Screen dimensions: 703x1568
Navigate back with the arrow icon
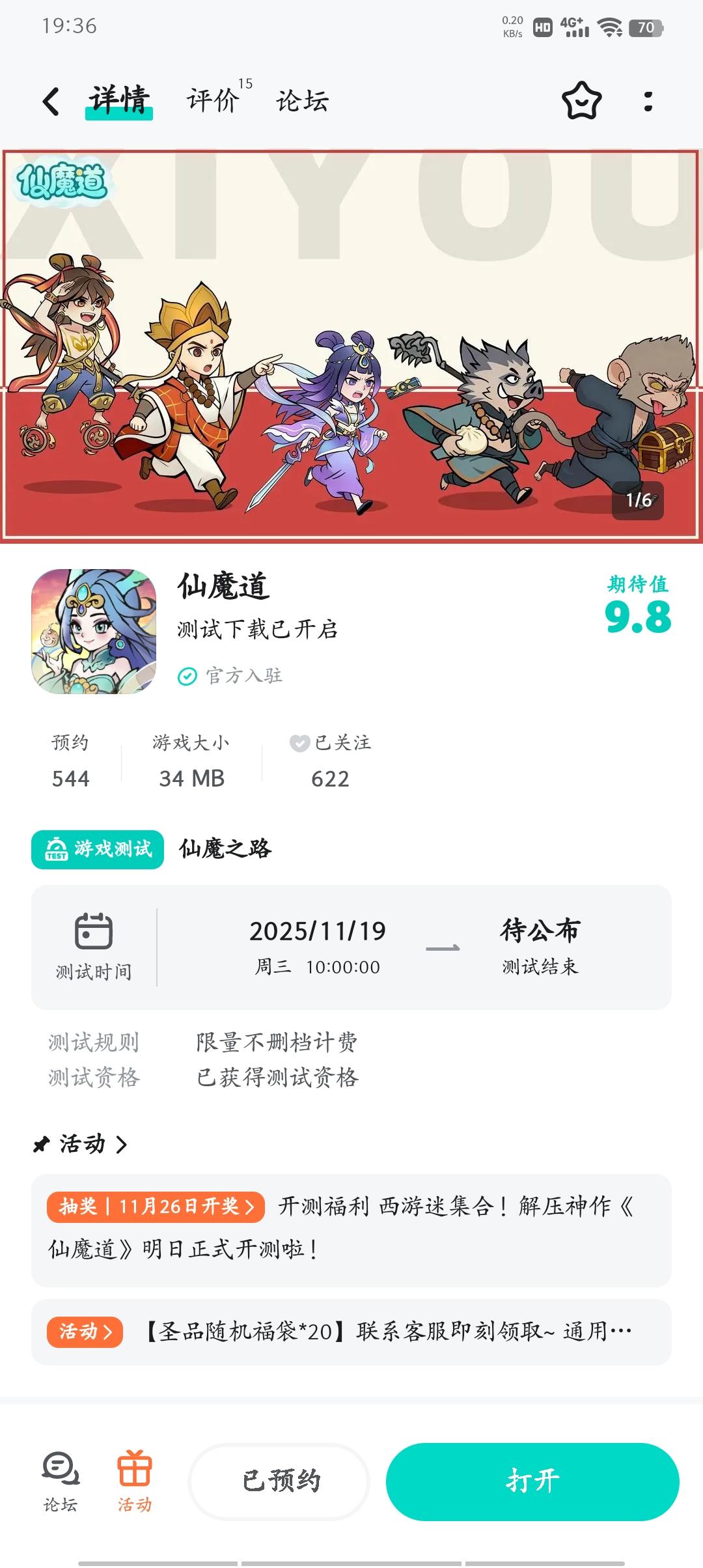click(49, 102)
